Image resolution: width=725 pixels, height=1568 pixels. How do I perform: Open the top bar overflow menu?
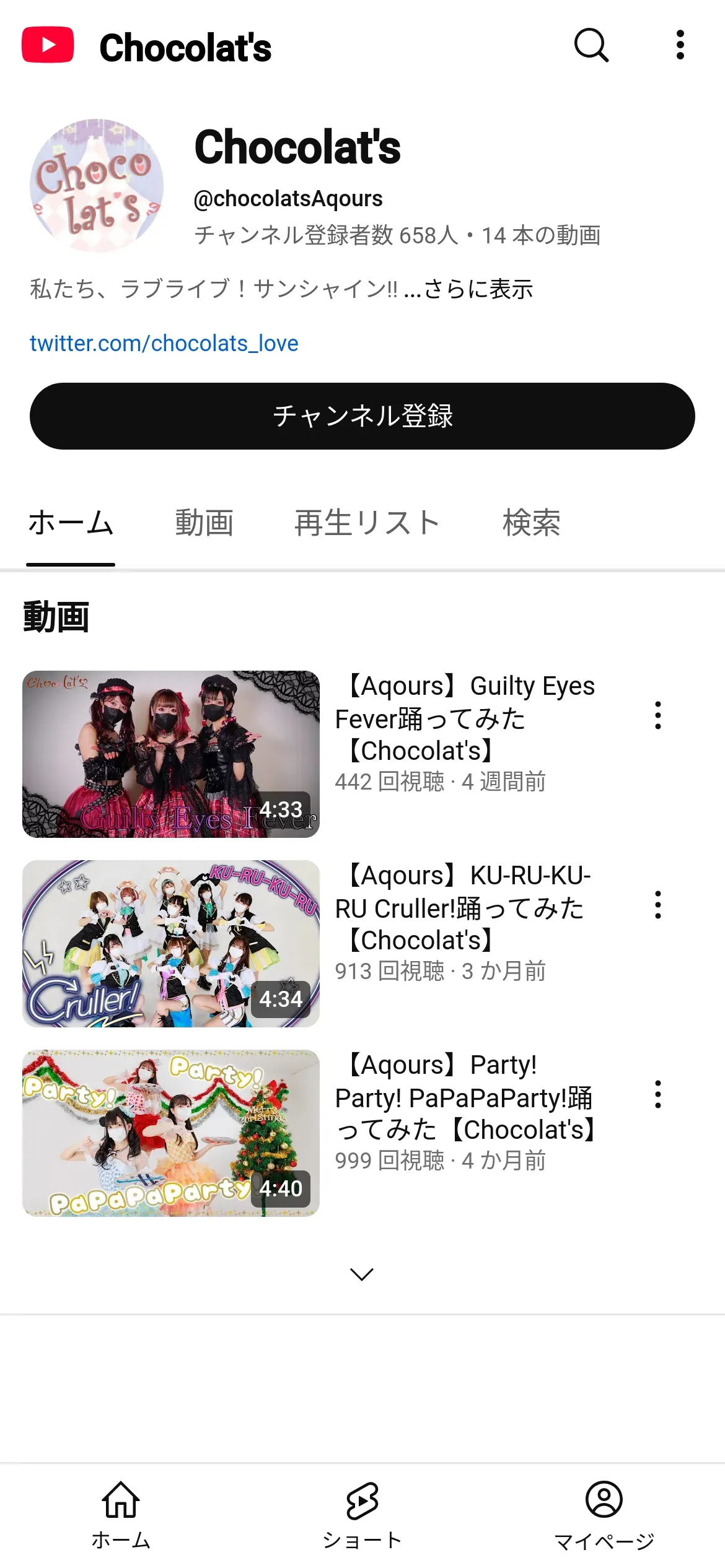click(680, 45)
